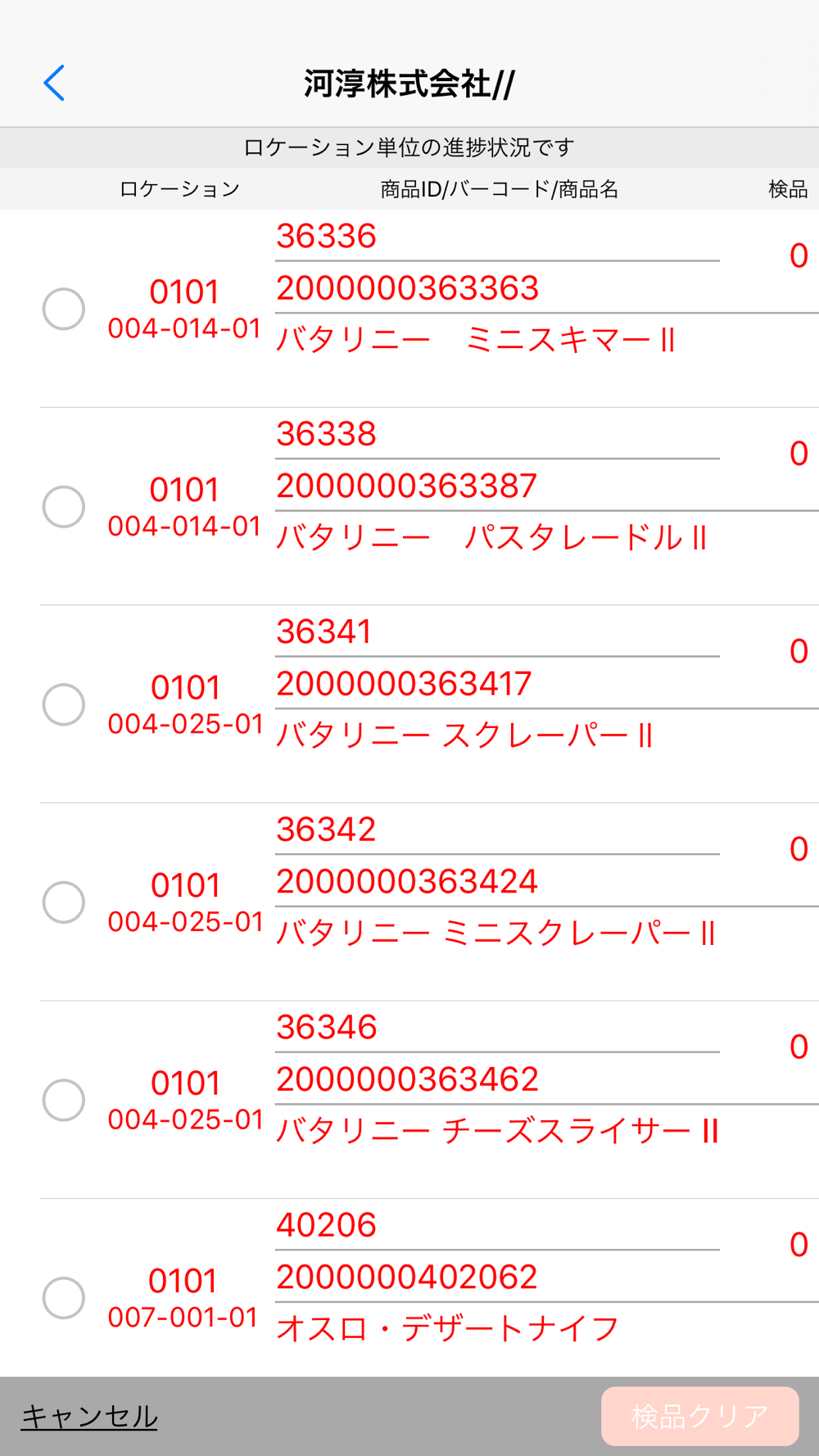The height and width of the screenshot is (1456, 819).
Task: Select the radio button for item 36338
Action: pos(64,507)
